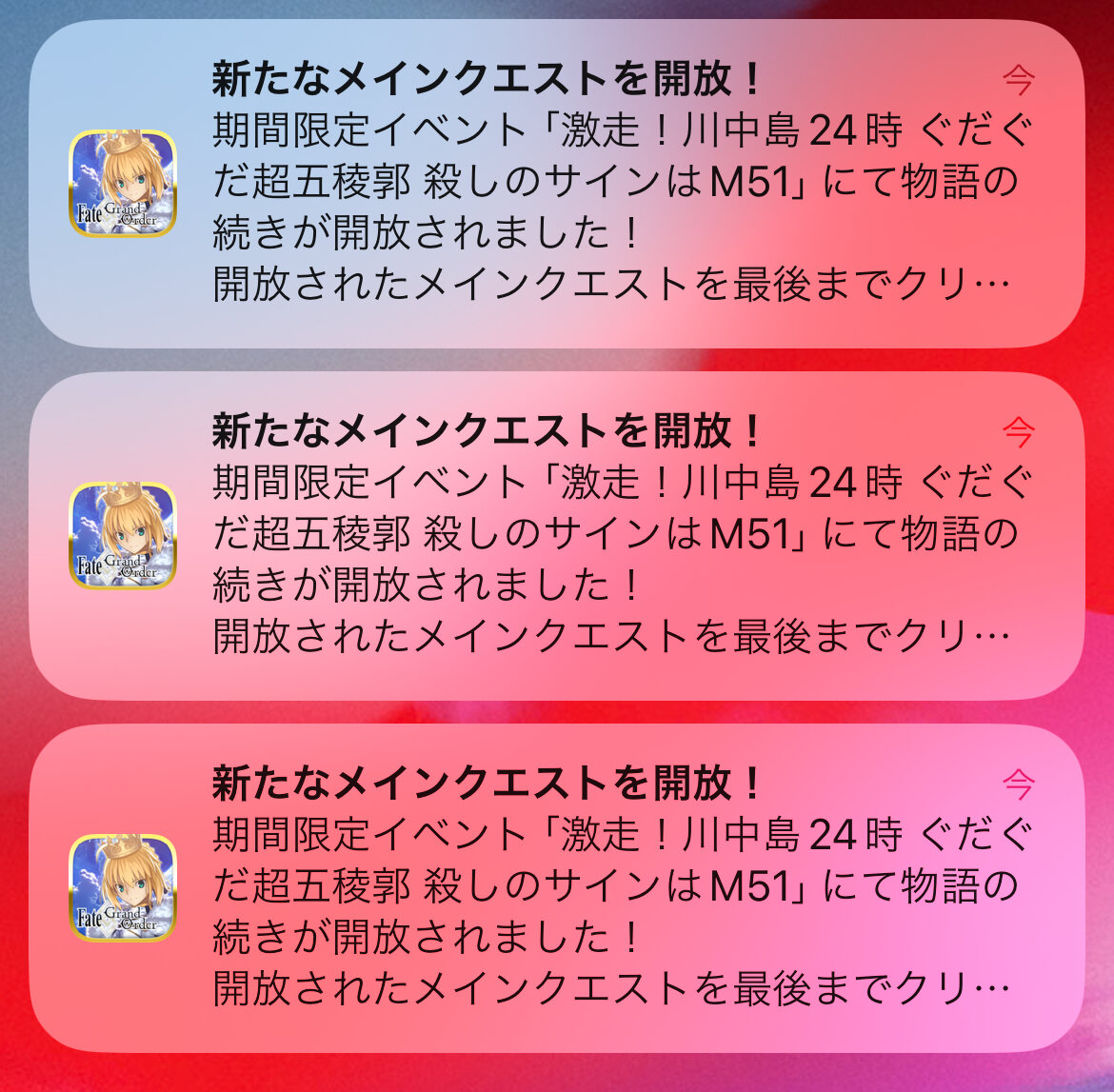The height and width of the screenshot is (1092, 1114).
Task: Open the topmost Fate/Grand Order notification
Action: 556,183
